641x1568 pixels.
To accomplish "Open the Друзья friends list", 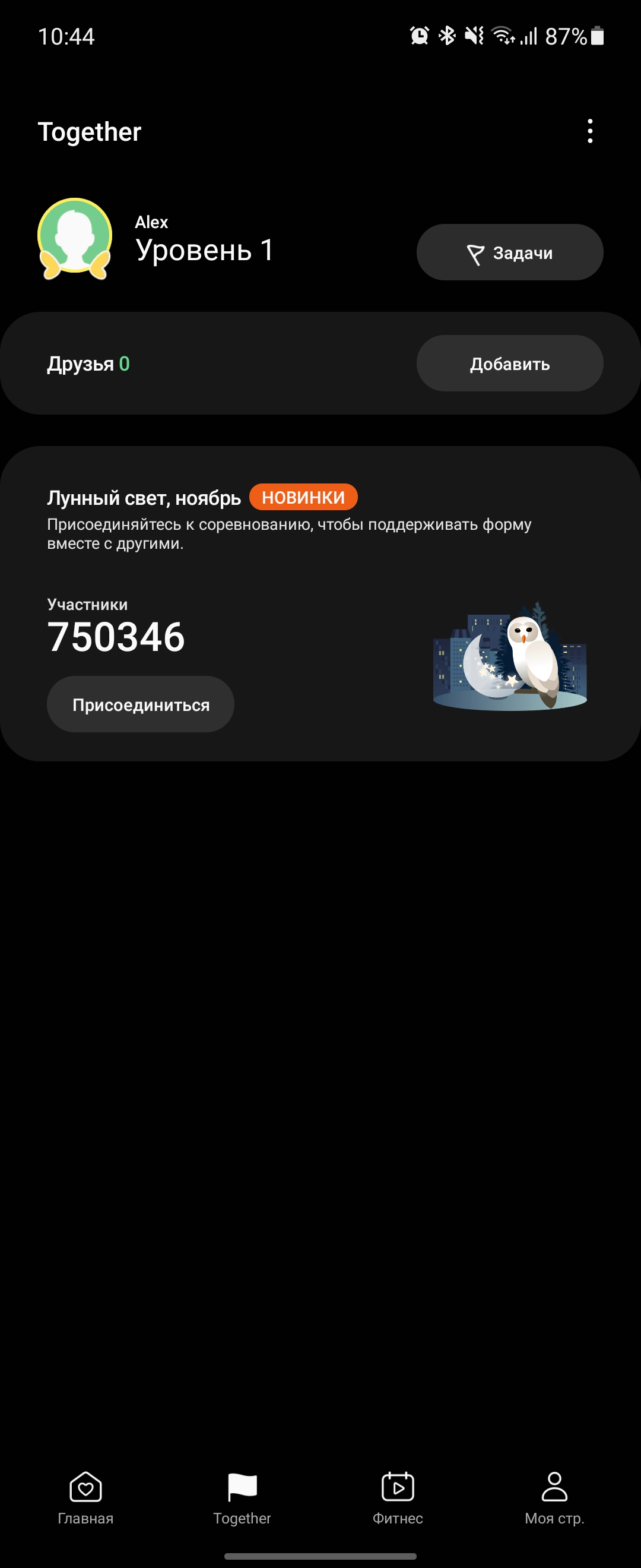I will (89, 364).
